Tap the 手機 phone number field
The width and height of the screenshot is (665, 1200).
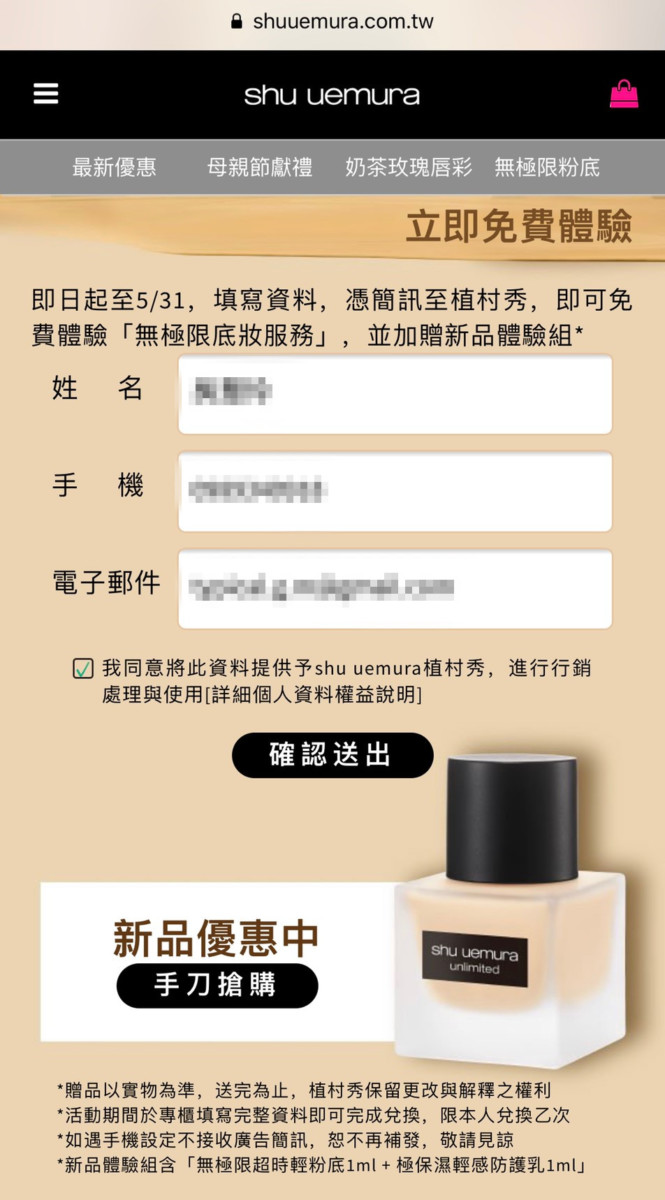pos(395,491)
